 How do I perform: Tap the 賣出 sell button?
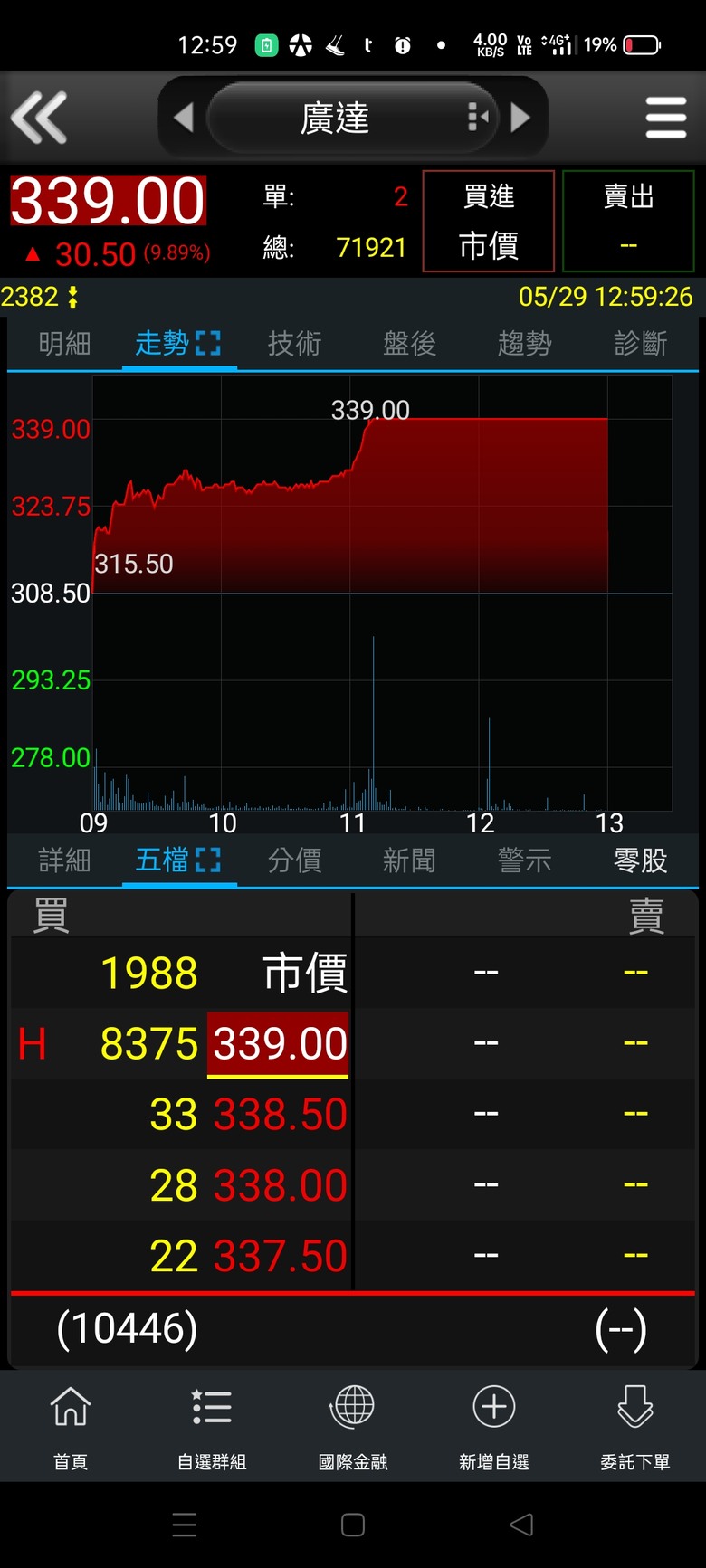coord(628,221)
